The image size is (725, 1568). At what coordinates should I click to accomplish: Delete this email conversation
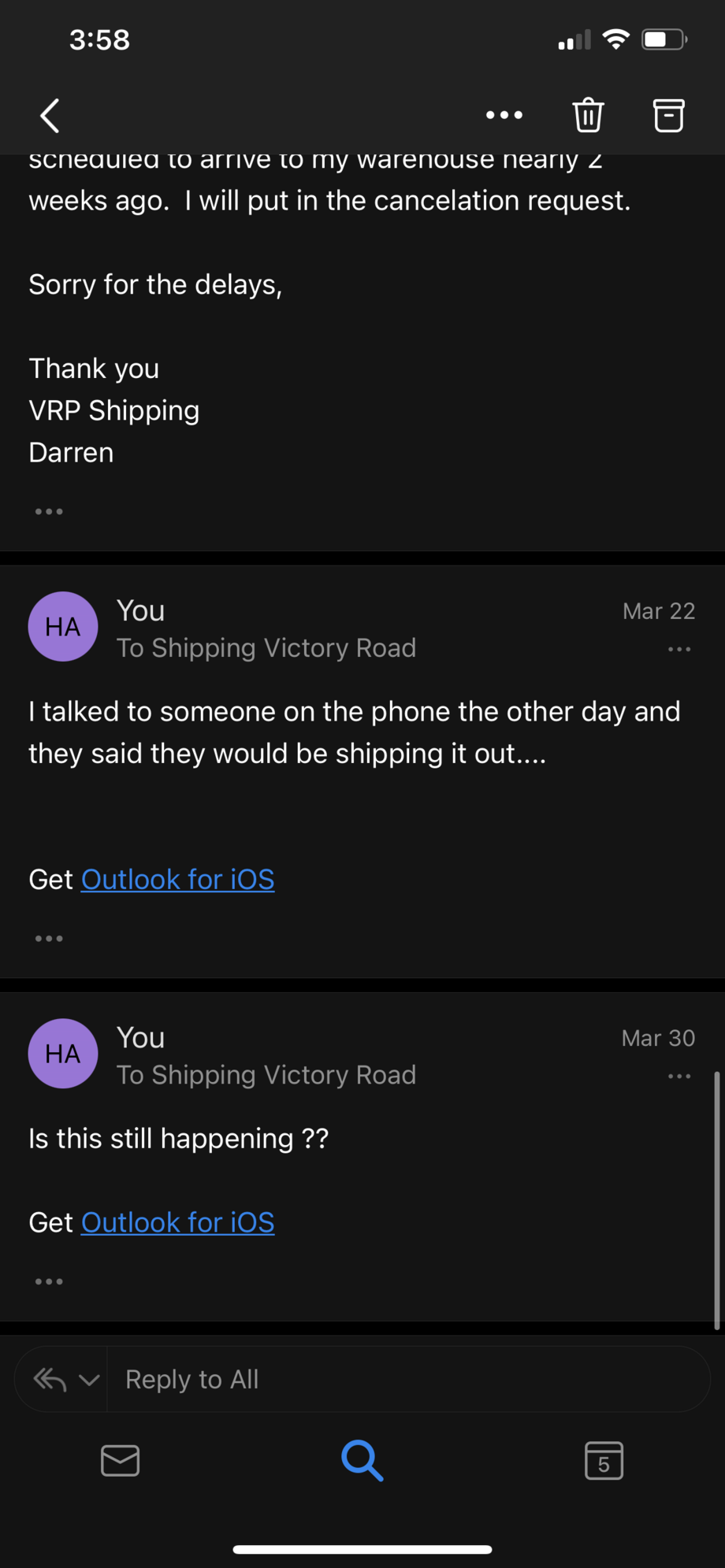pos(588,115)
